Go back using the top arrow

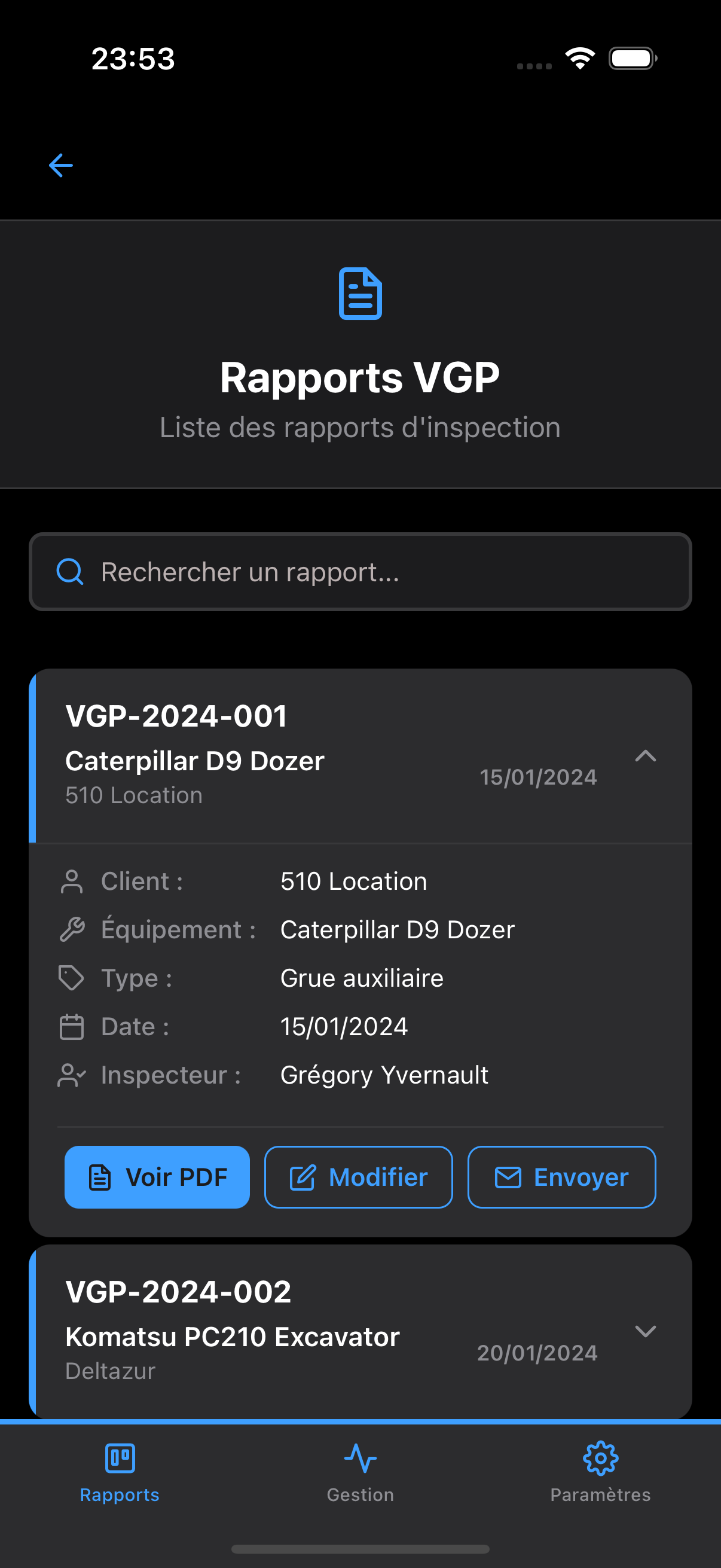61,165
